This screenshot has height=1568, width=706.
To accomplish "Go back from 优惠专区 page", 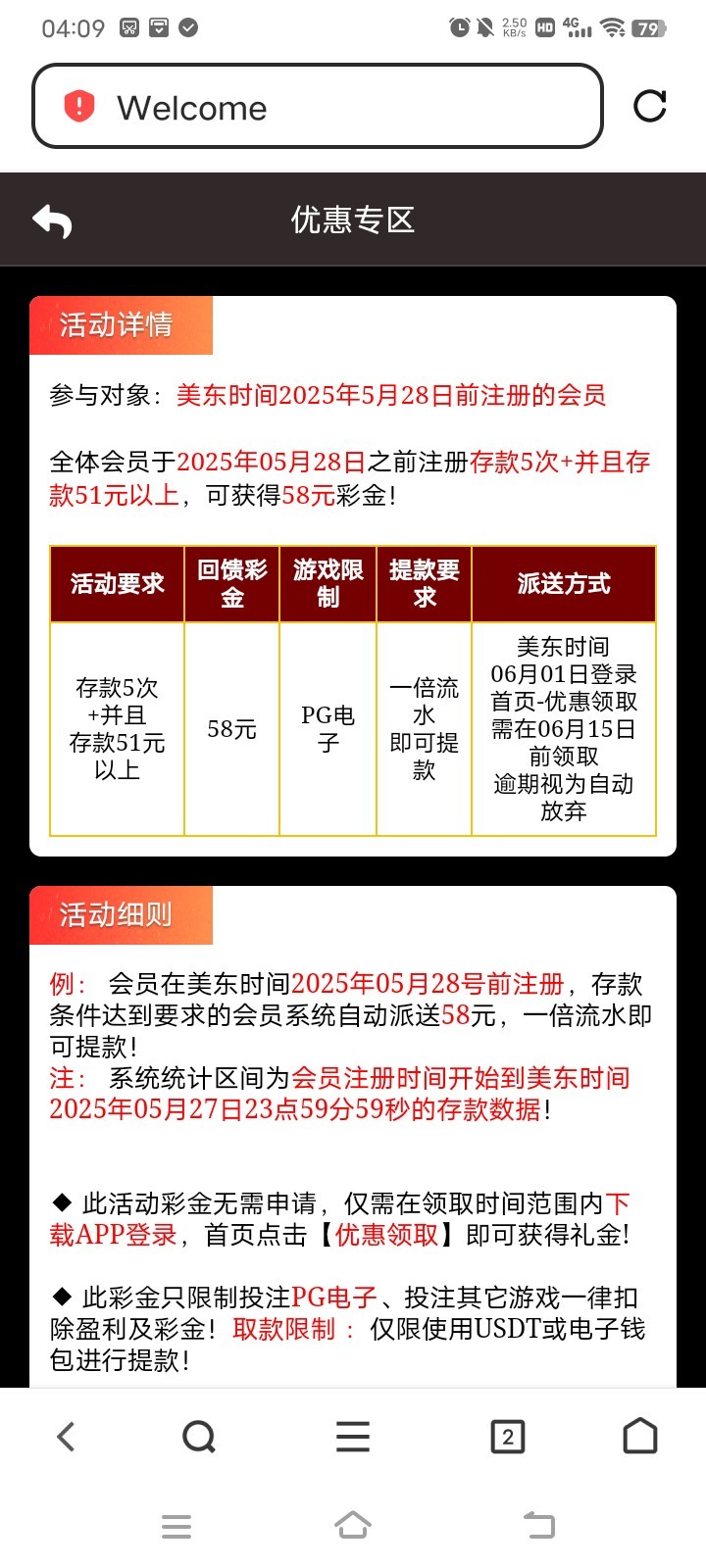I will click(x=52, y=220).
